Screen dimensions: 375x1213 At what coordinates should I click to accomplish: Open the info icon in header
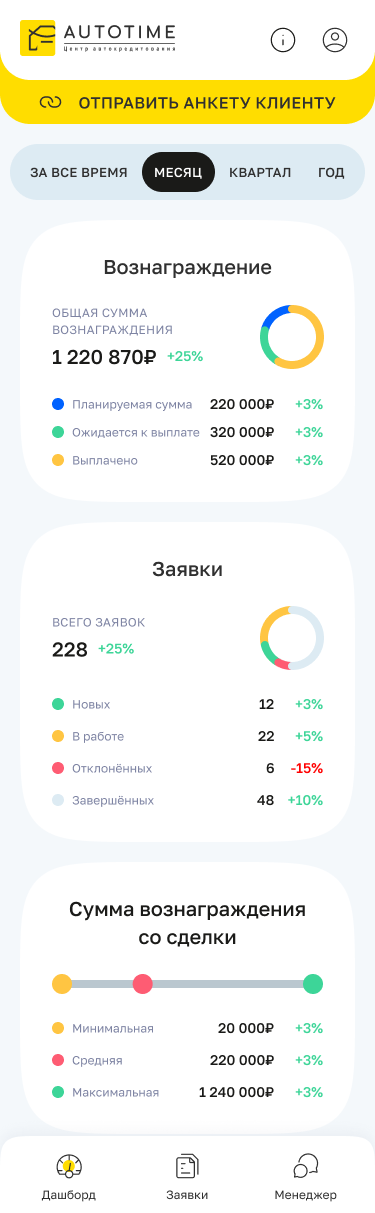click(x=284, y=40)
